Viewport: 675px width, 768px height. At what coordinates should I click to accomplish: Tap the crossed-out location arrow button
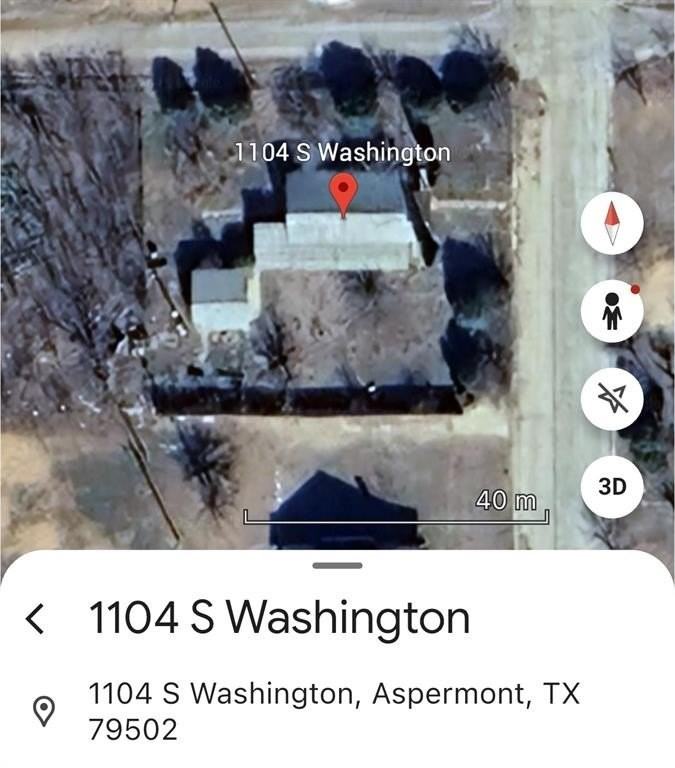[x=611, y=400]
